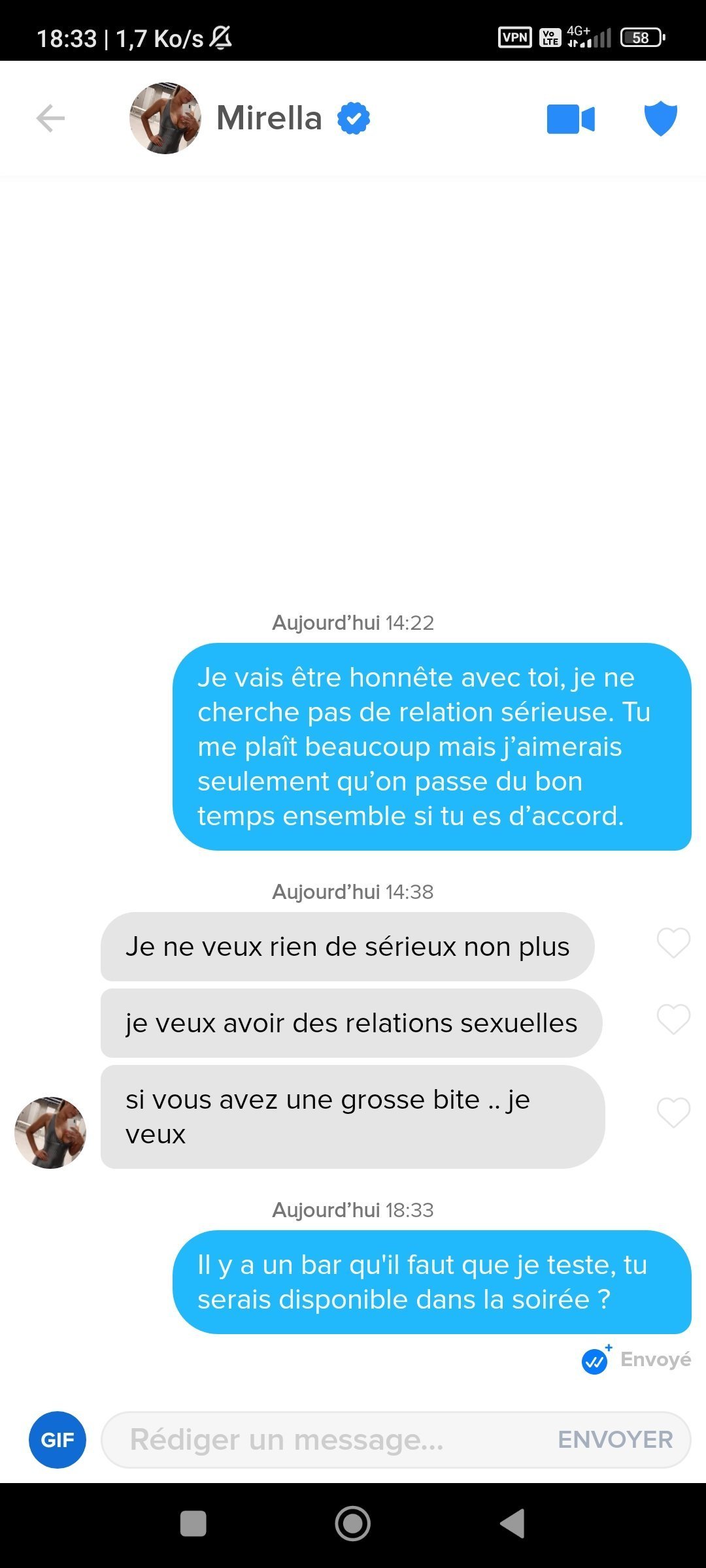706x1568 pixels.
Task: Start a video call with Mirella
Action: point(571,119)
